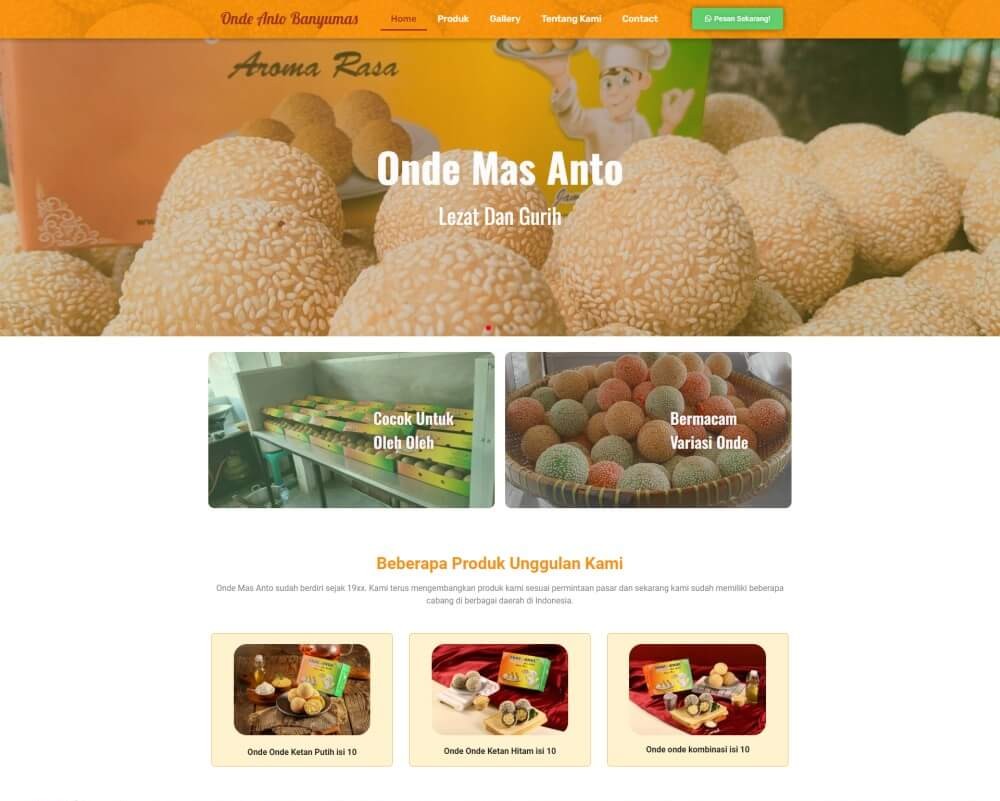Go to the Produk page

pyautogui.click(x=453, y=19)
